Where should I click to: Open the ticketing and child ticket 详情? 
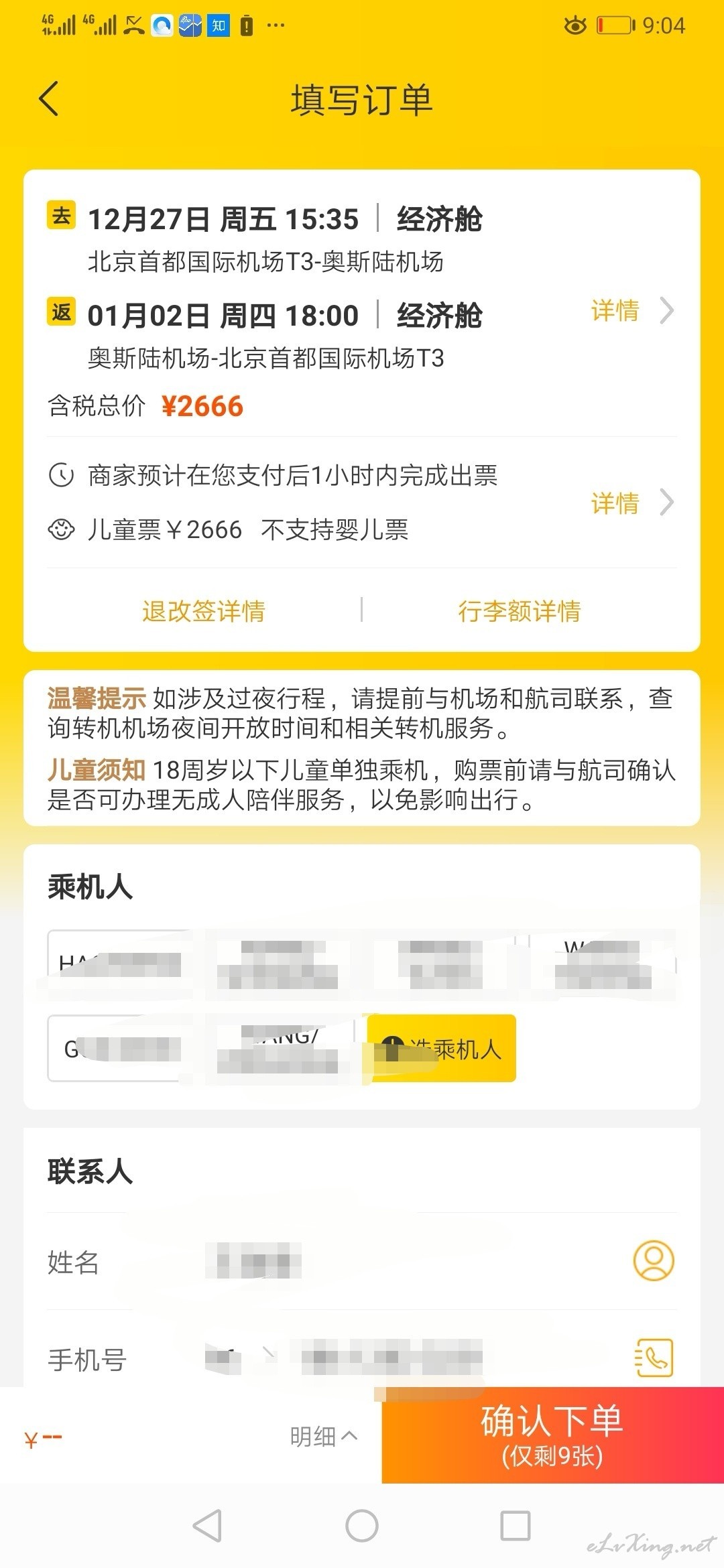(x=631, y=503)
